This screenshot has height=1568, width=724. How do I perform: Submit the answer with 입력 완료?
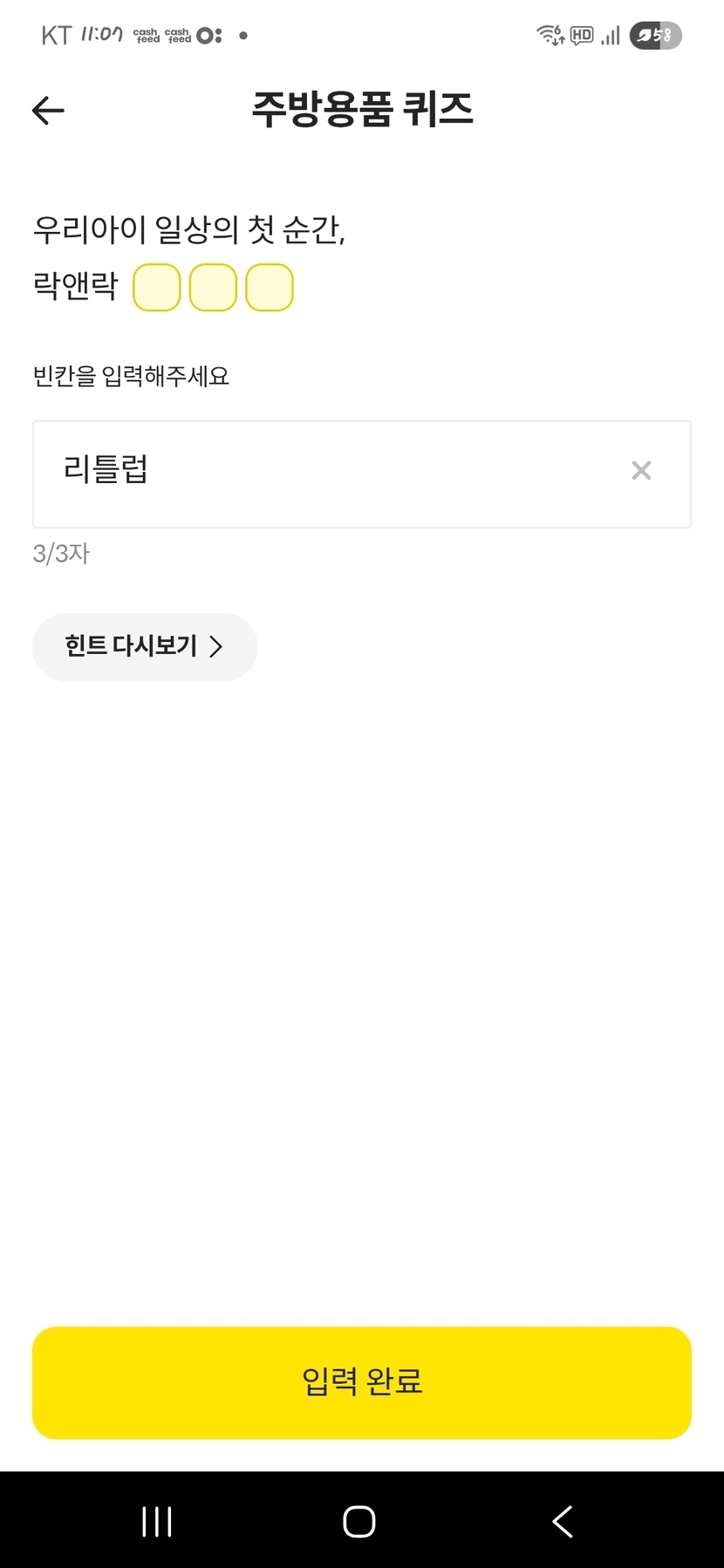click(x=362, y=1382)
